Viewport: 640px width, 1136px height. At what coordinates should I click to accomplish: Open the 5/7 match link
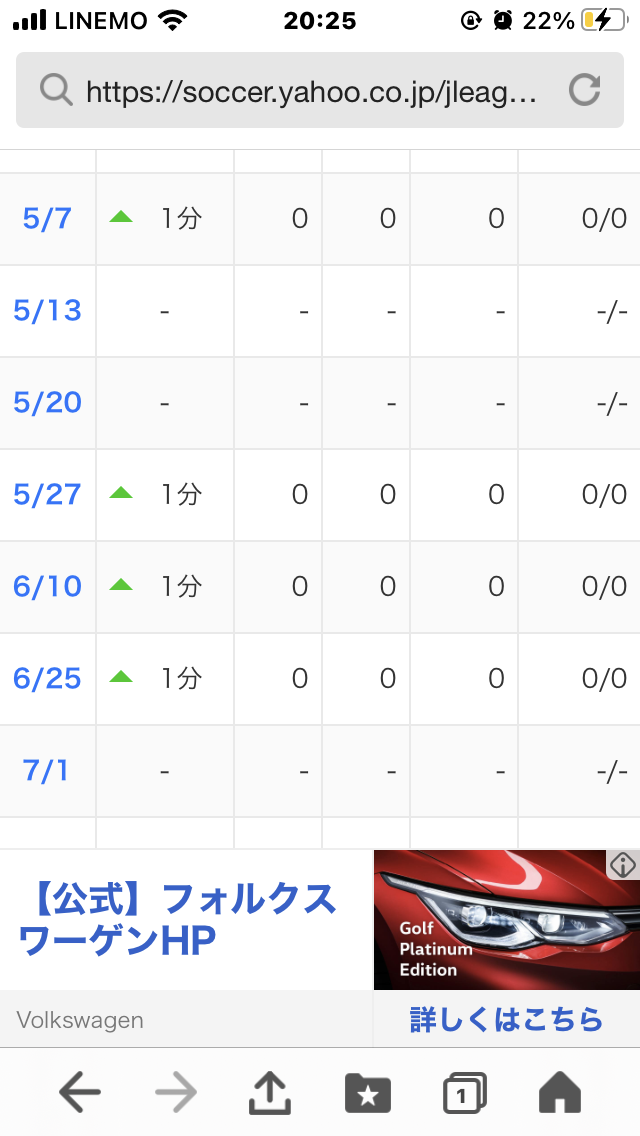pos(47,218)
